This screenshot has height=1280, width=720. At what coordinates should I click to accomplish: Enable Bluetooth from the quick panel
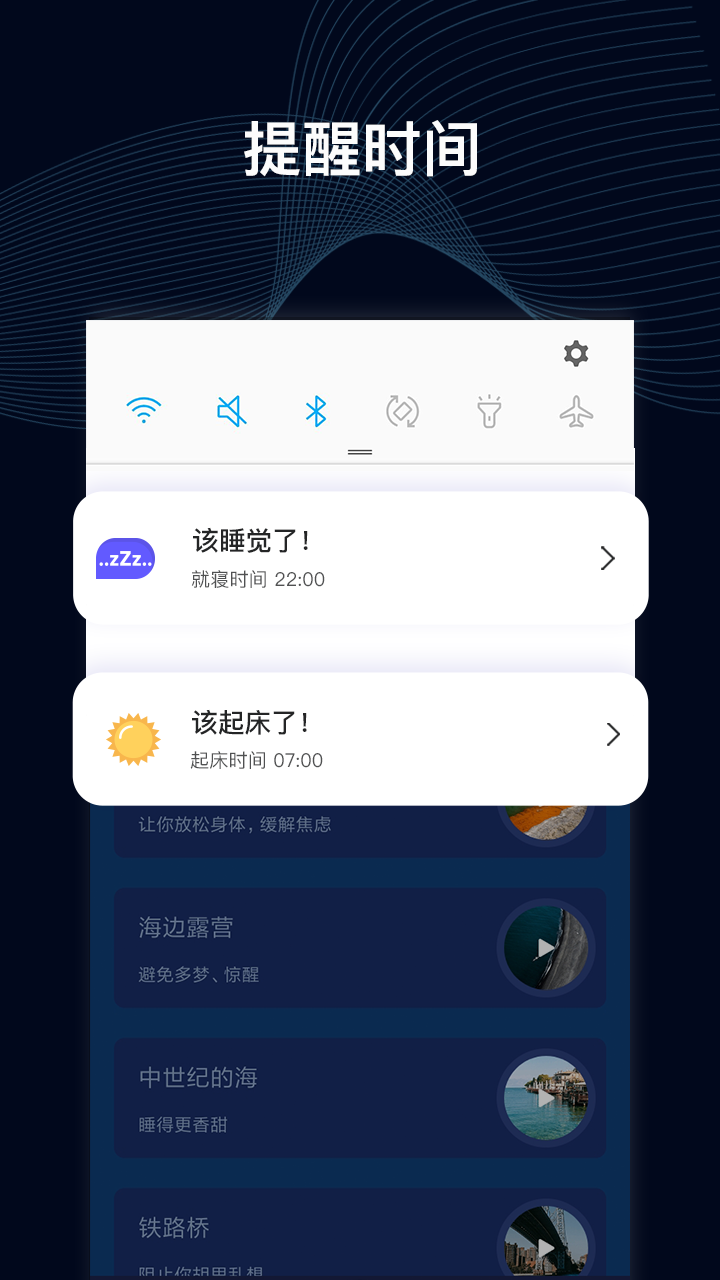316,409
